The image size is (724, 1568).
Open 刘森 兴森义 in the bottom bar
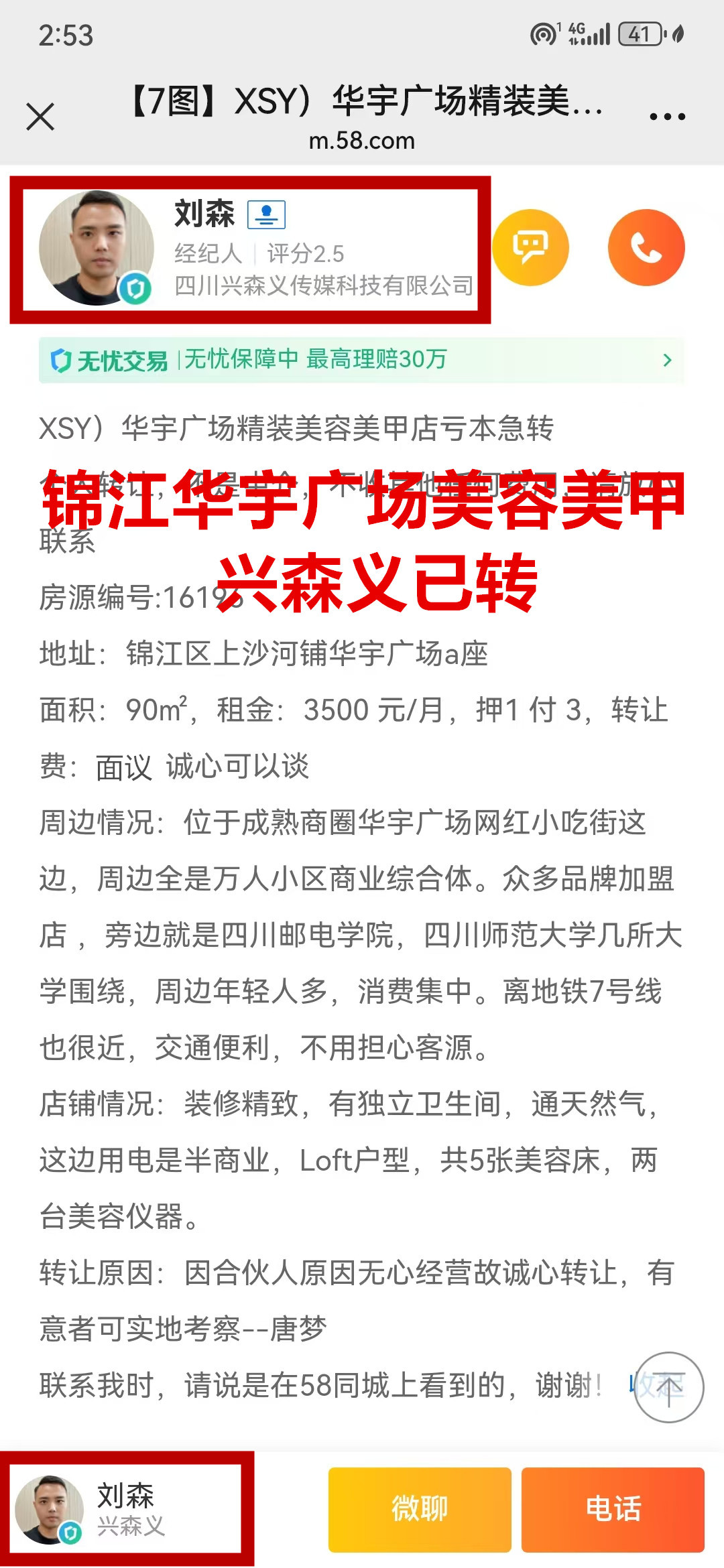tap(127, 1509)
